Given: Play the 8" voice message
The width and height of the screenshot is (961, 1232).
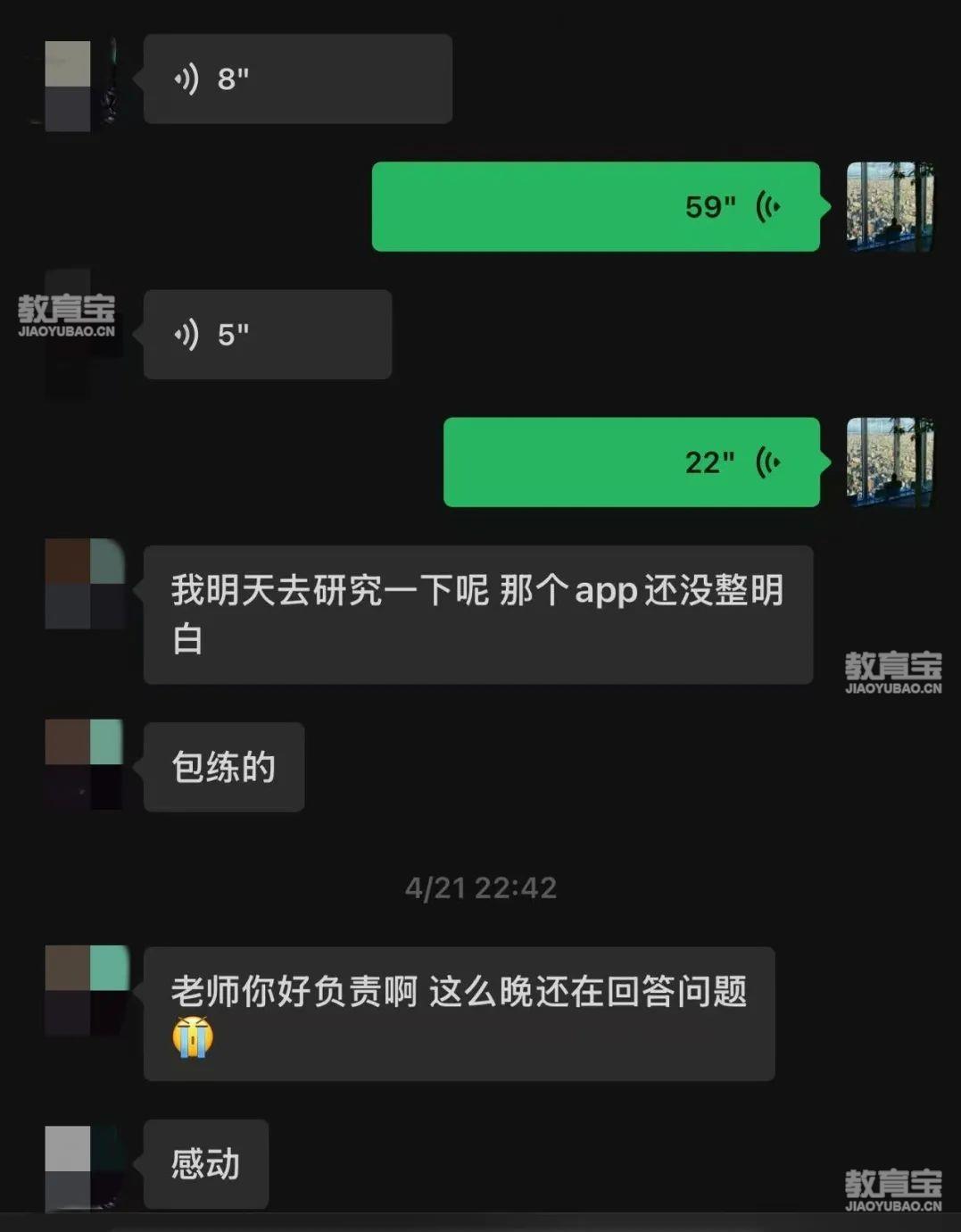Looking at the screenshot, I should [297, 79].
